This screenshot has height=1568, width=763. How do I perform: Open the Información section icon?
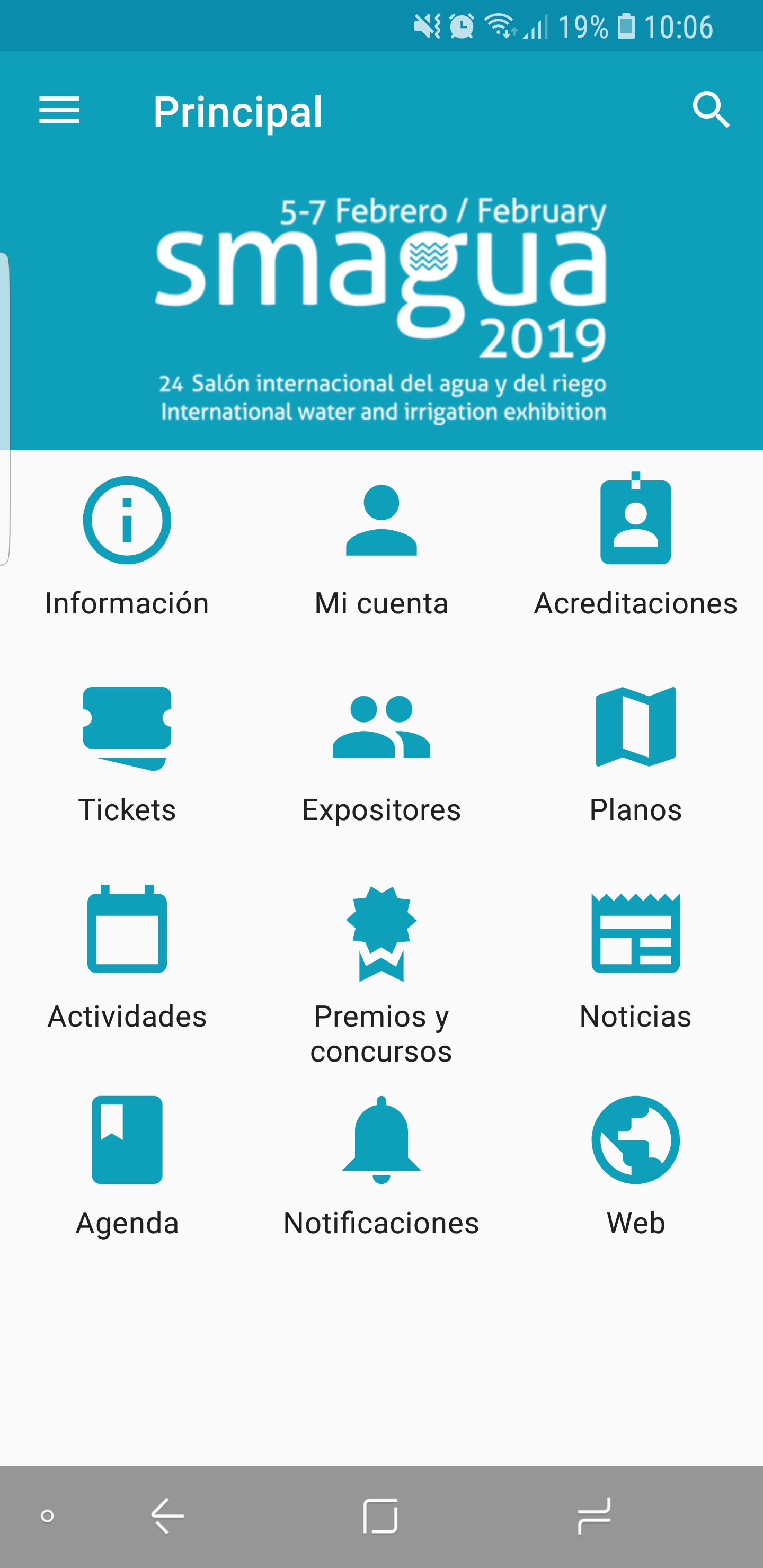127,520
